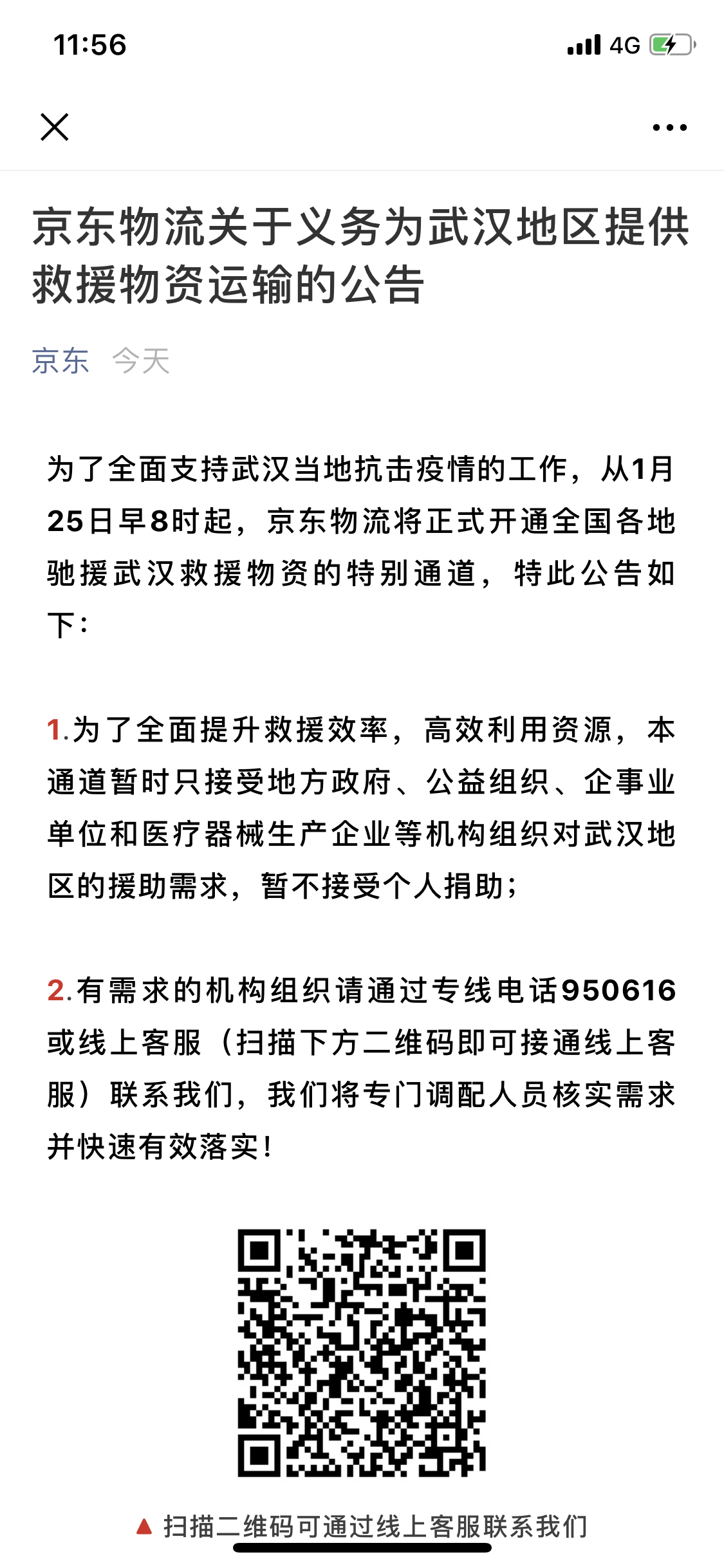724x1568 pixels.
Task: Open the three-dot more options menu
Action: 669,127
